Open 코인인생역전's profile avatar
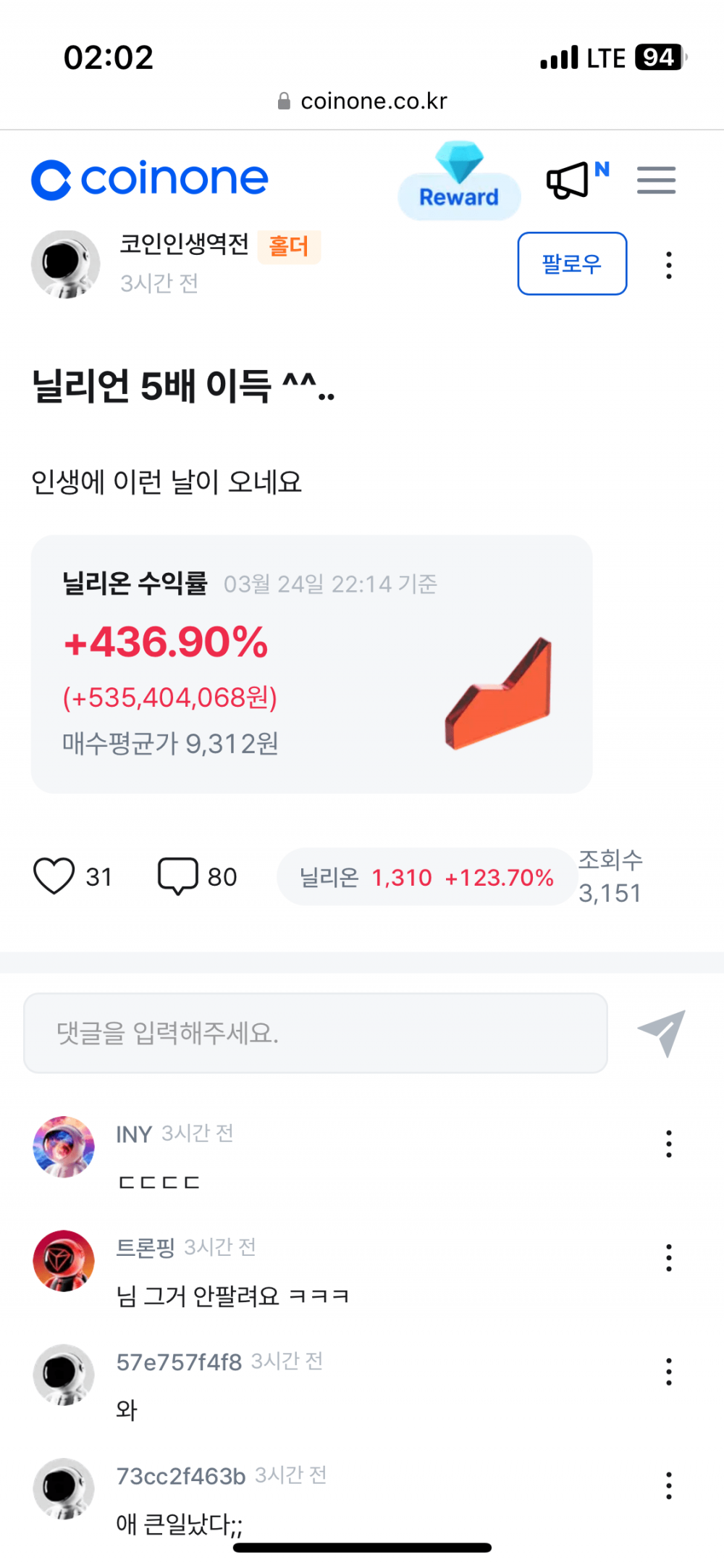The image size is (724, 1568). pos(65,264)
